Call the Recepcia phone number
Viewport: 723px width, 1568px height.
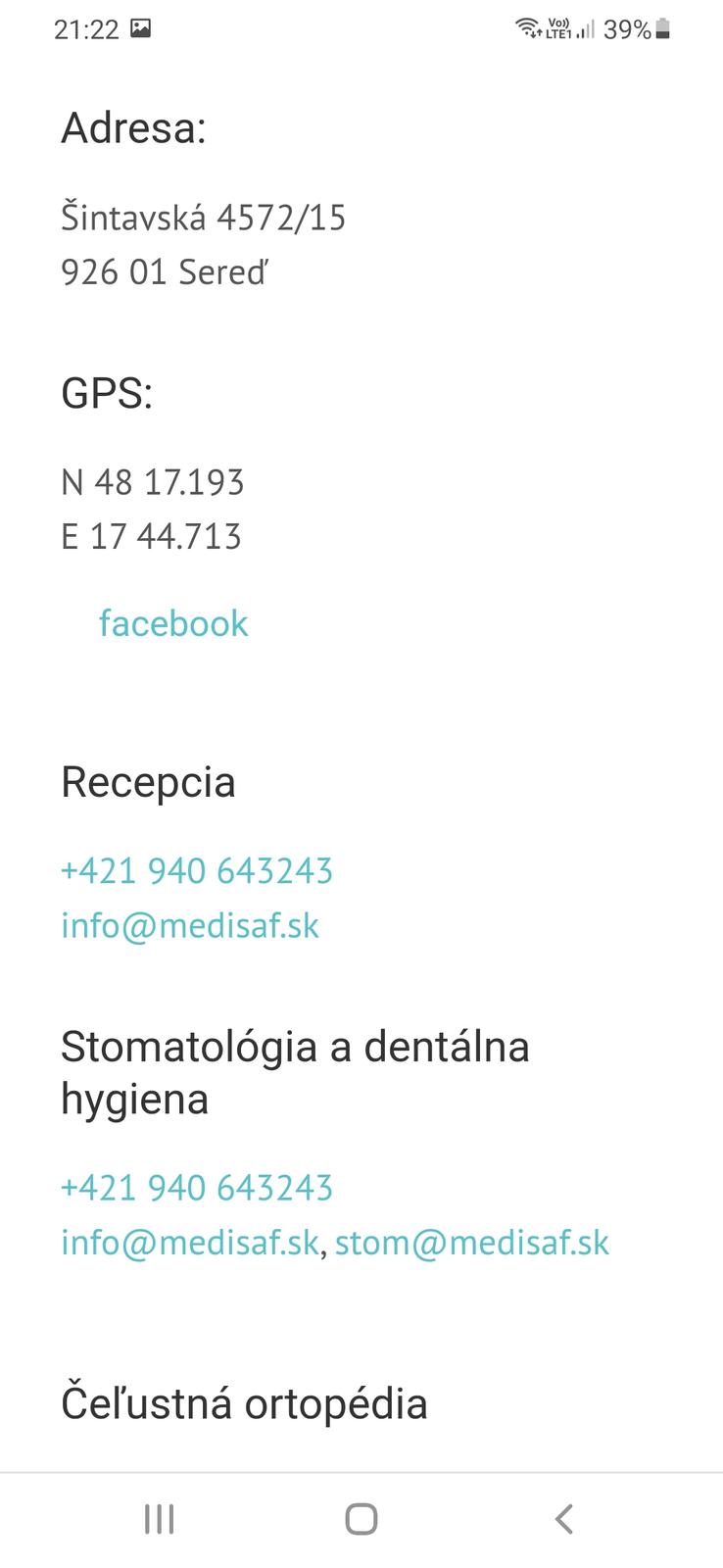[197, 871]
